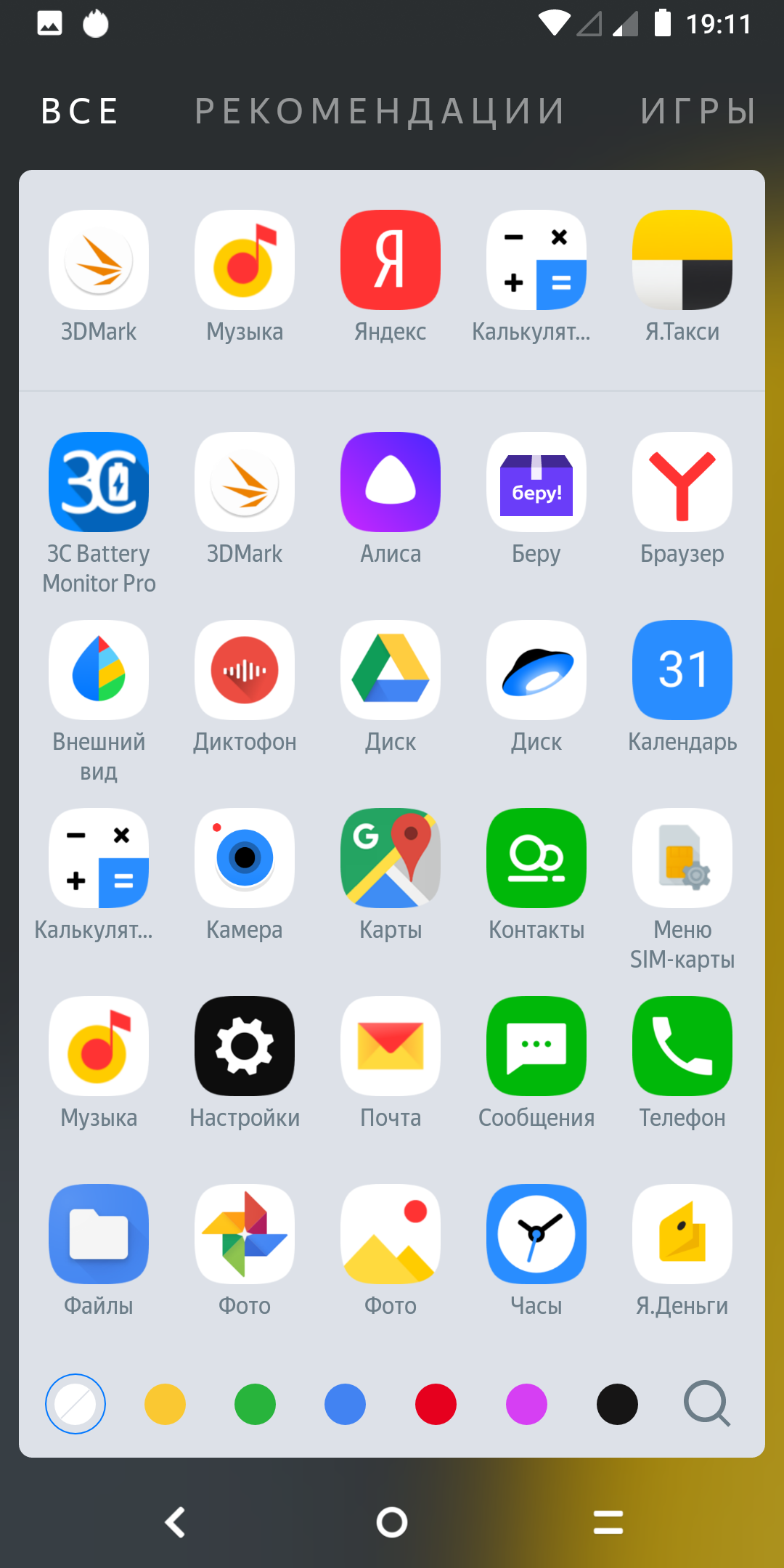This screenshot has width=784, height=1568.
Task: Launch 3C Battery Monitor Pro
Action: pyautogui.click(x=99, y=483)
